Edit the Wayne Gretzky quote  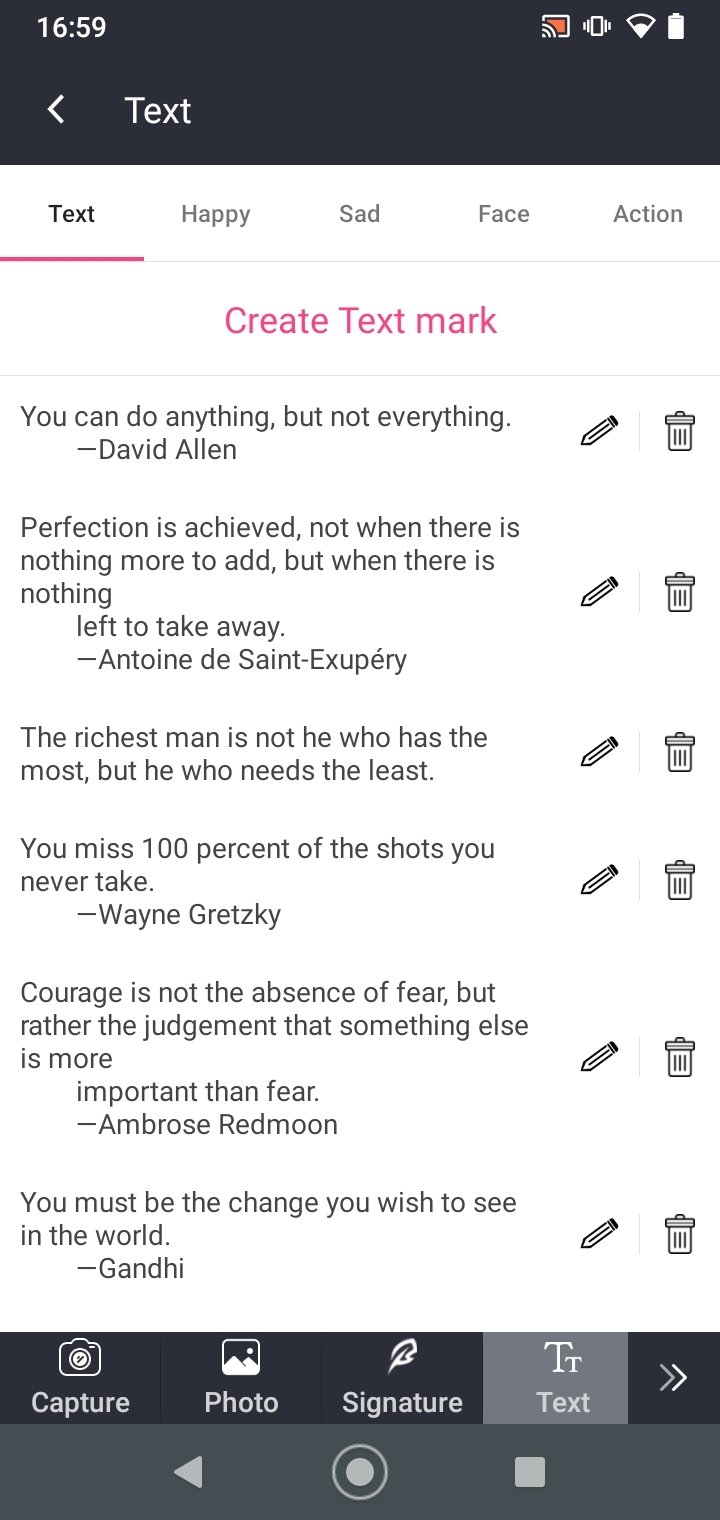pyautogui.click(x=599, y=880)
